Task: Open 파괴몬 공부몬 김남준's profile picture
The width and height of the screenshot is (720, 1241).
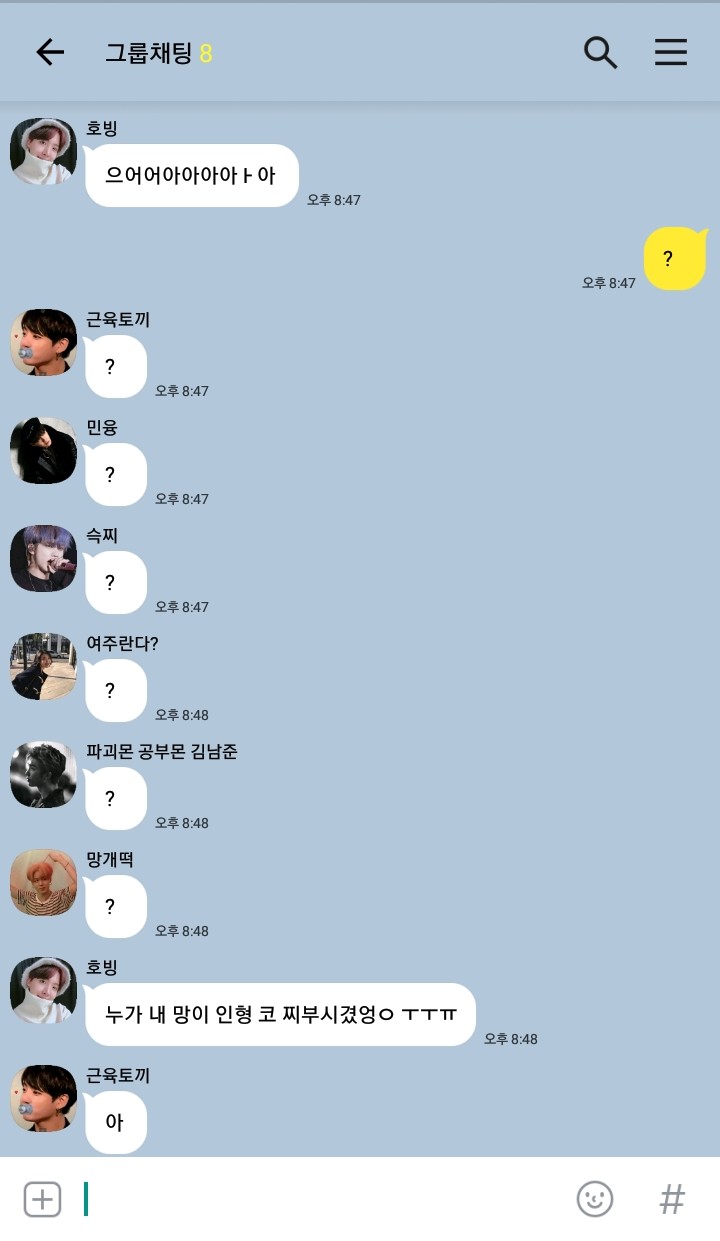Action: pyautogui.click(x=44, y=774)
